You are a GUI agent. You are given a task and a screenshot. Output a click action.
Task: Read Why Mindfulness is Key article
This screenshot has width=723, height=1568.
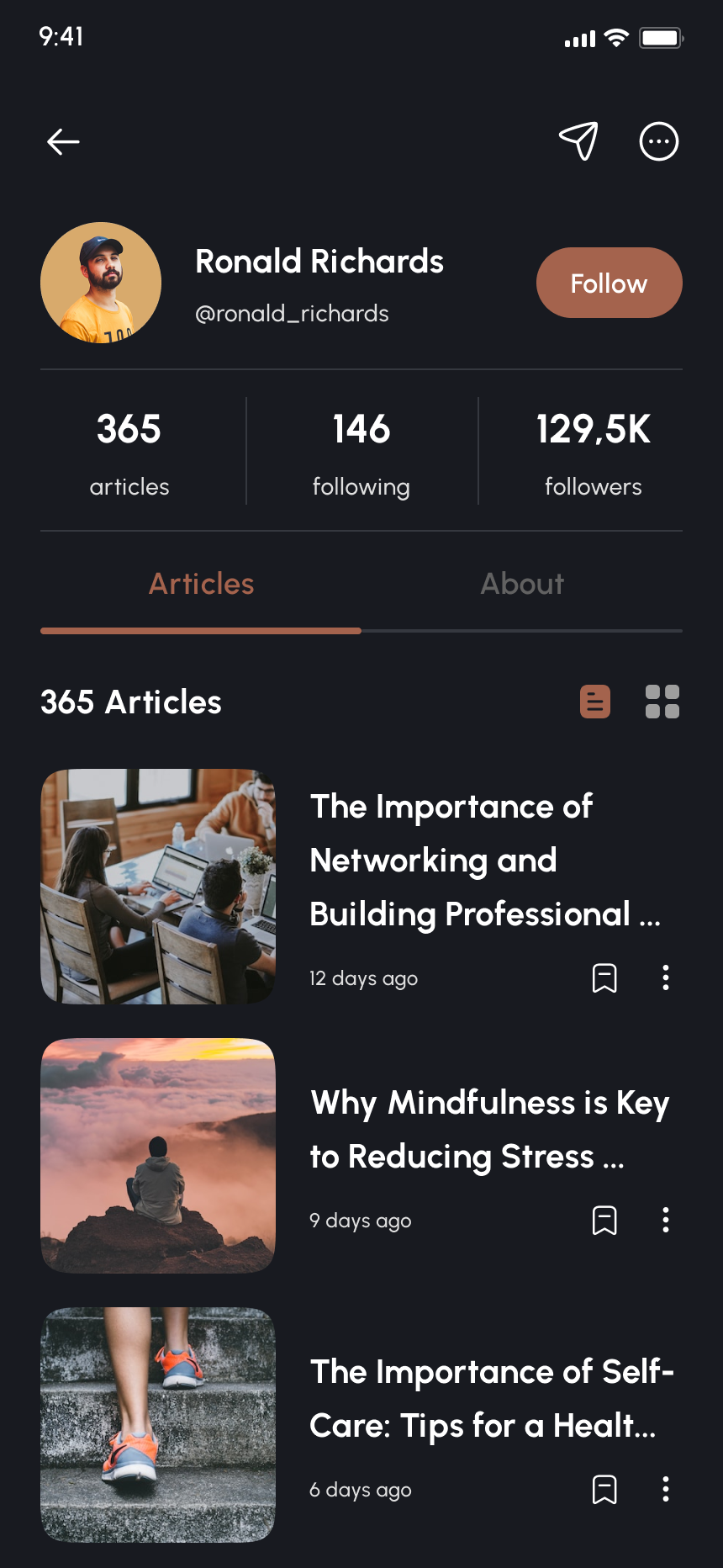click(489, 1129)
